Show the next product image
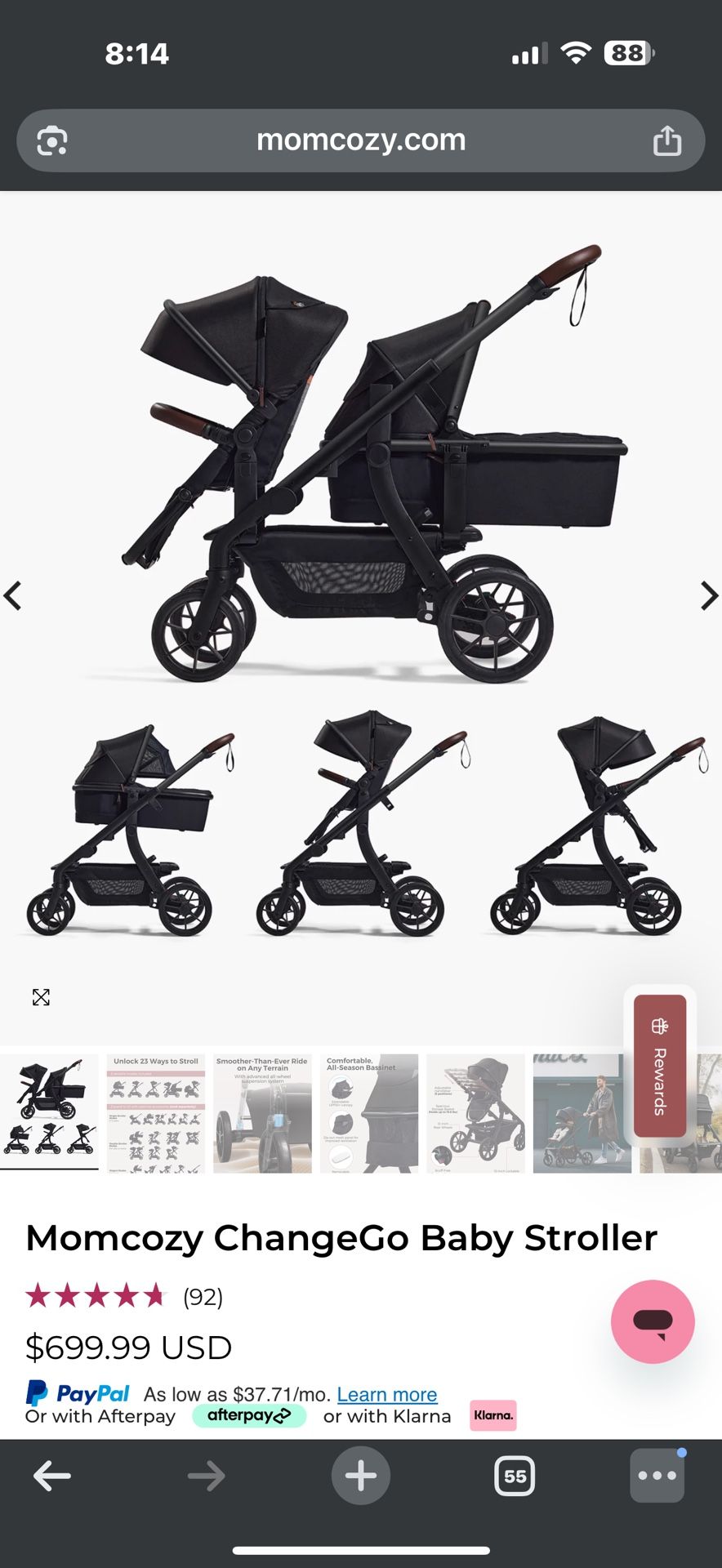This screenshot has height=1568, width=722. pos(708,595)
